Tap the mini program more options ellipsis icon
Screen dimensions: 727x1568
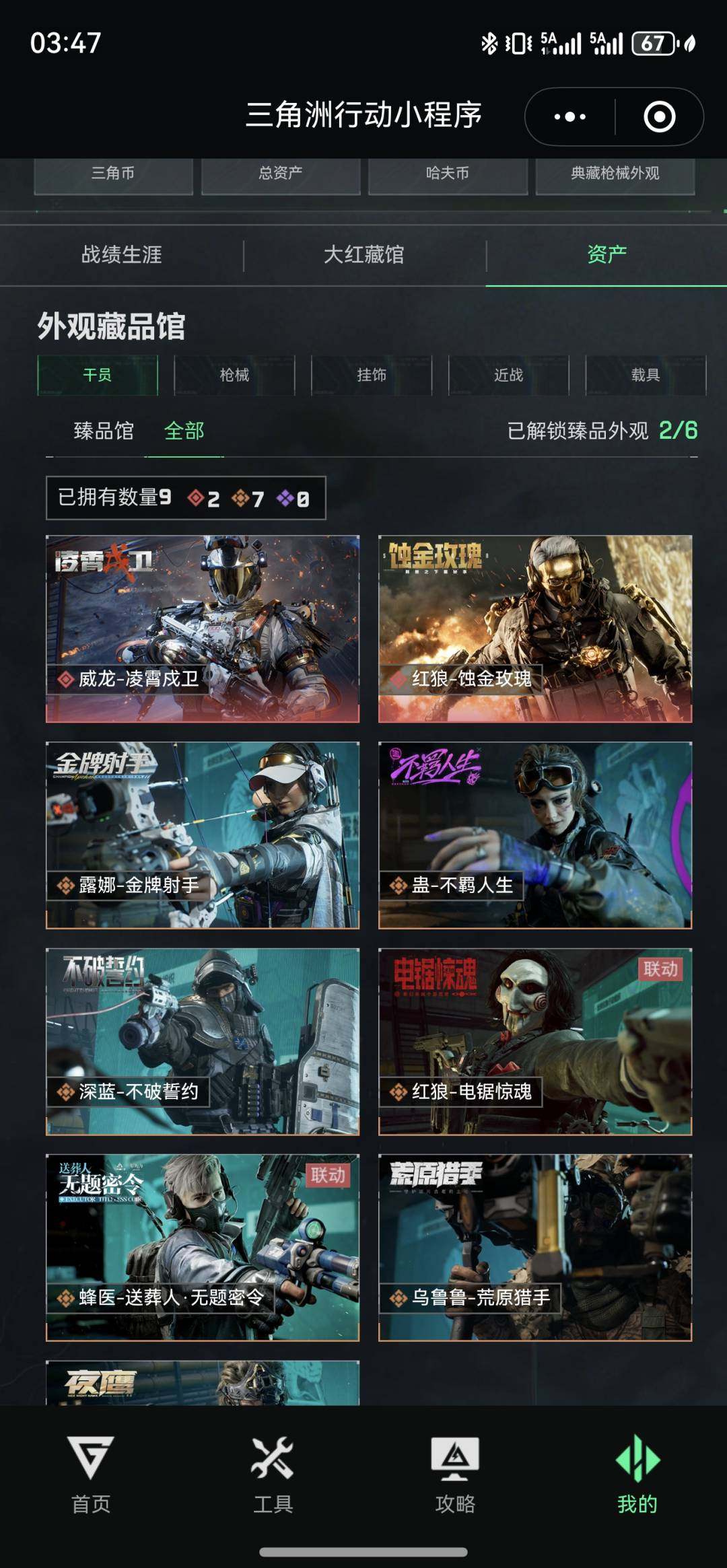pyautogui.click(x=569, y=116)
